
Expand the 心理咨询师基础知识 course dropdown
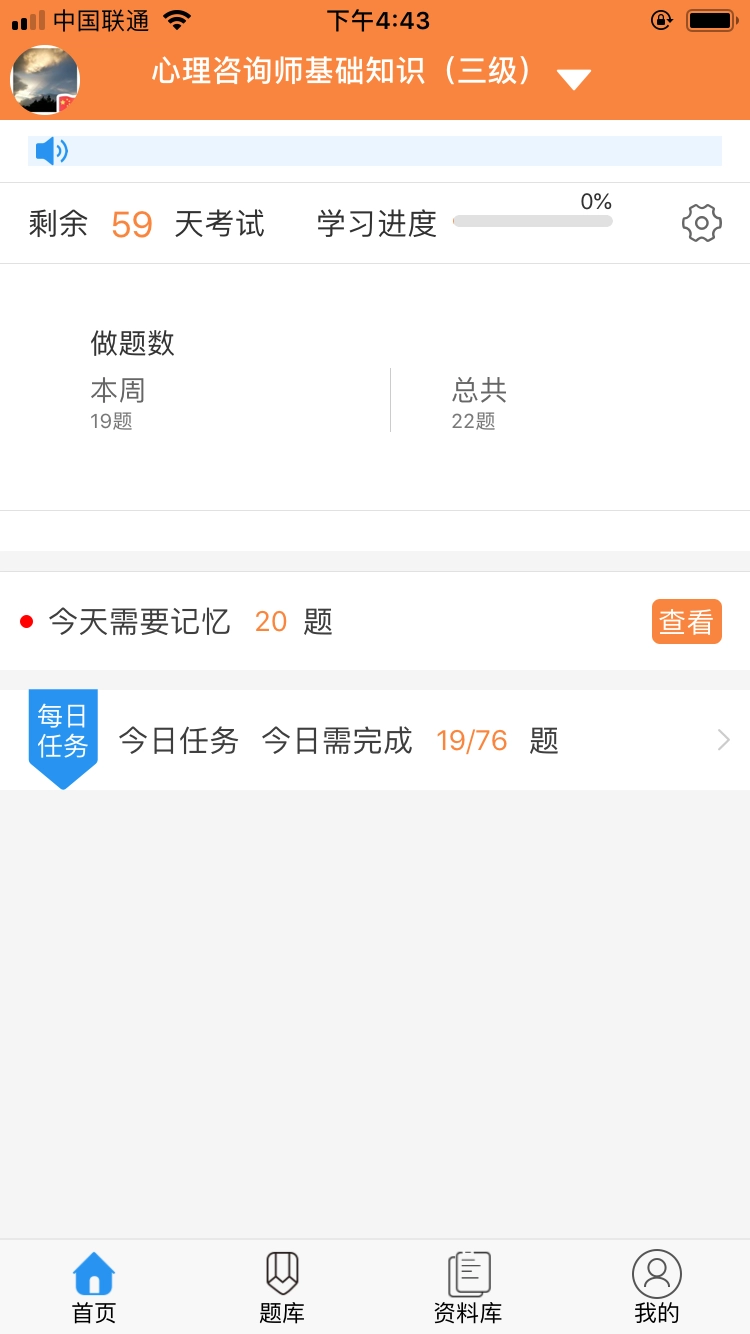tap(574, 80)
